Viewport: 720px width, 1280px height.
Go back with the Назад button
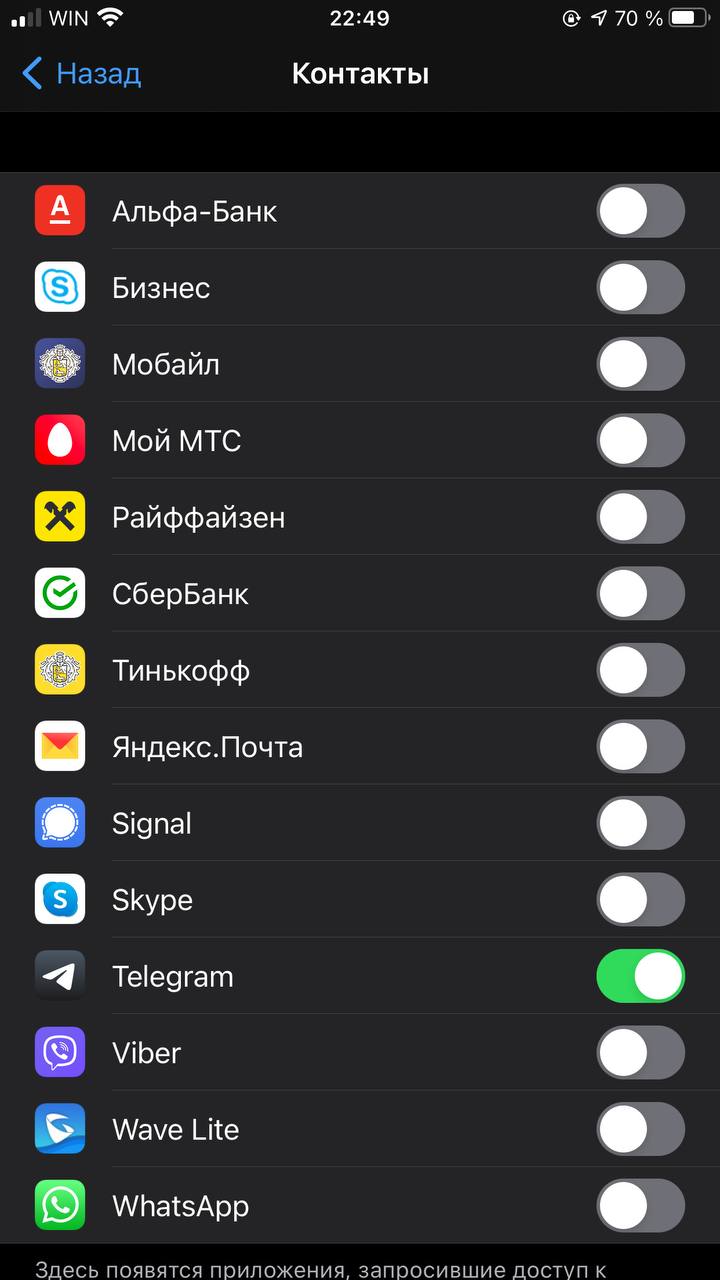tap(81, 74)
